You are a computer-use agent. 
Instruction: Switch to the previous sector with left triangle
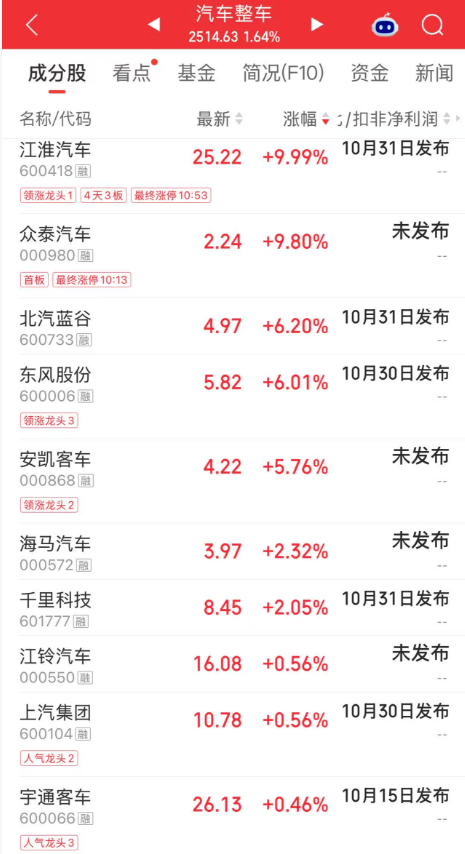[x=154, y=25]
